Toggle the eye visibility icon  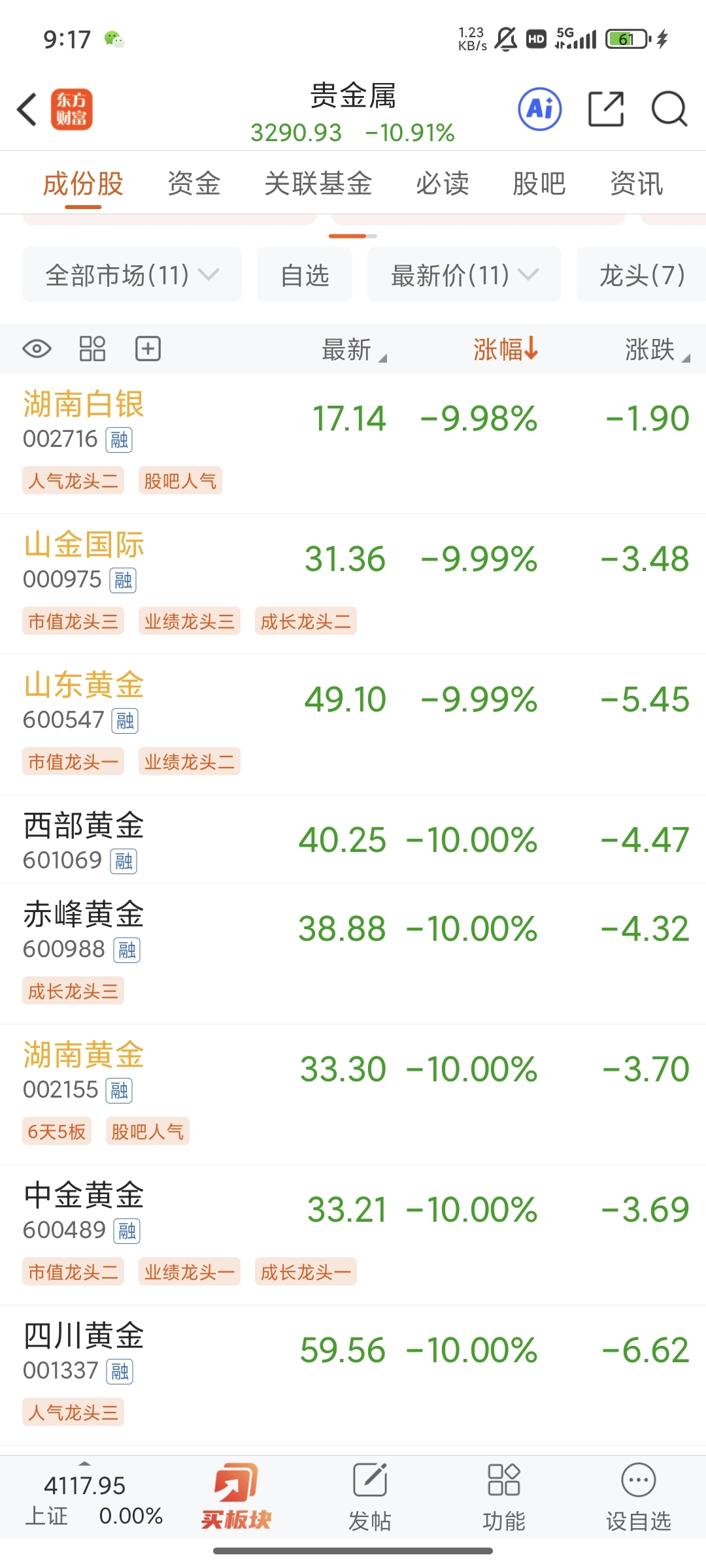[x=37, y=349]
